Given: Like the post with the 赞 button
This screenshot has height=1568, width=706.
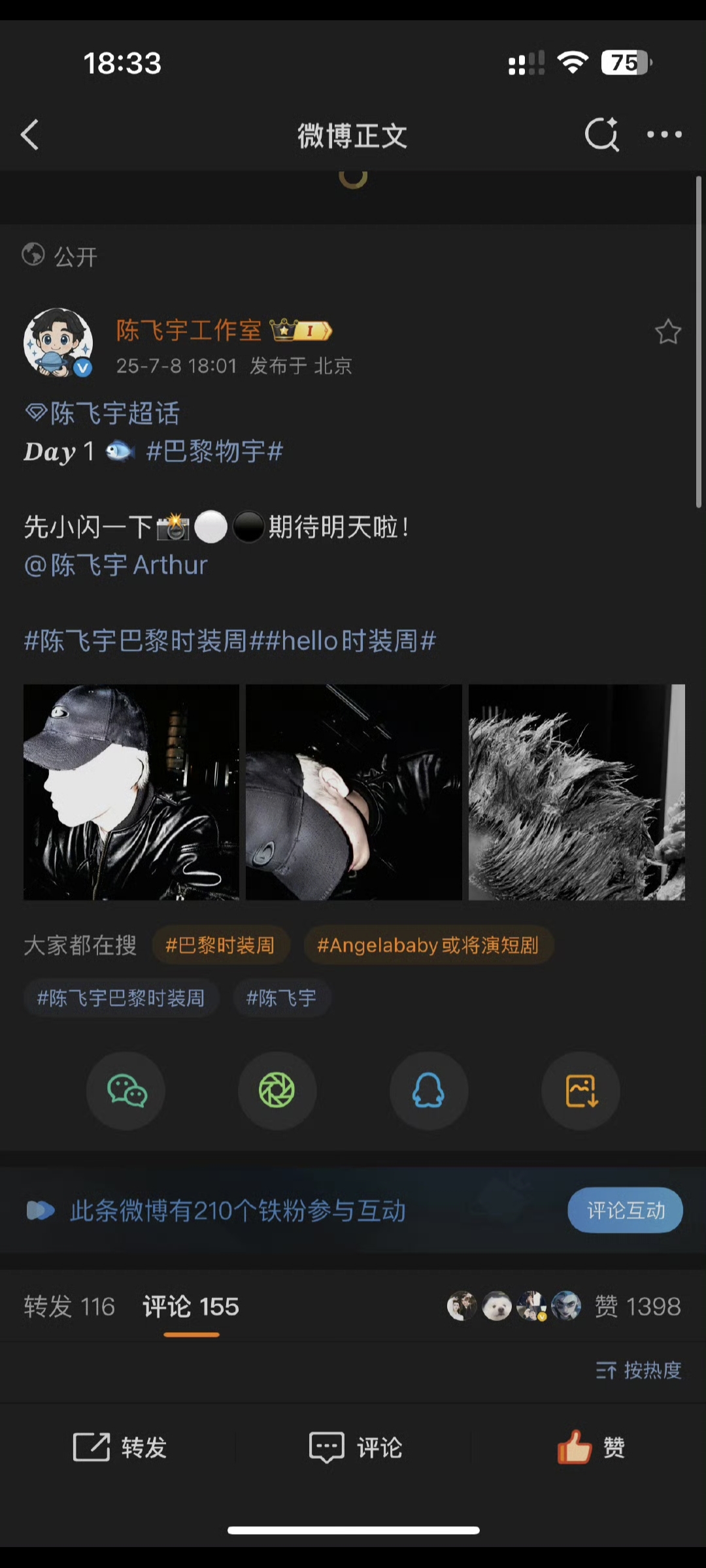Looking at the screenshot, I should [590, 1447].
